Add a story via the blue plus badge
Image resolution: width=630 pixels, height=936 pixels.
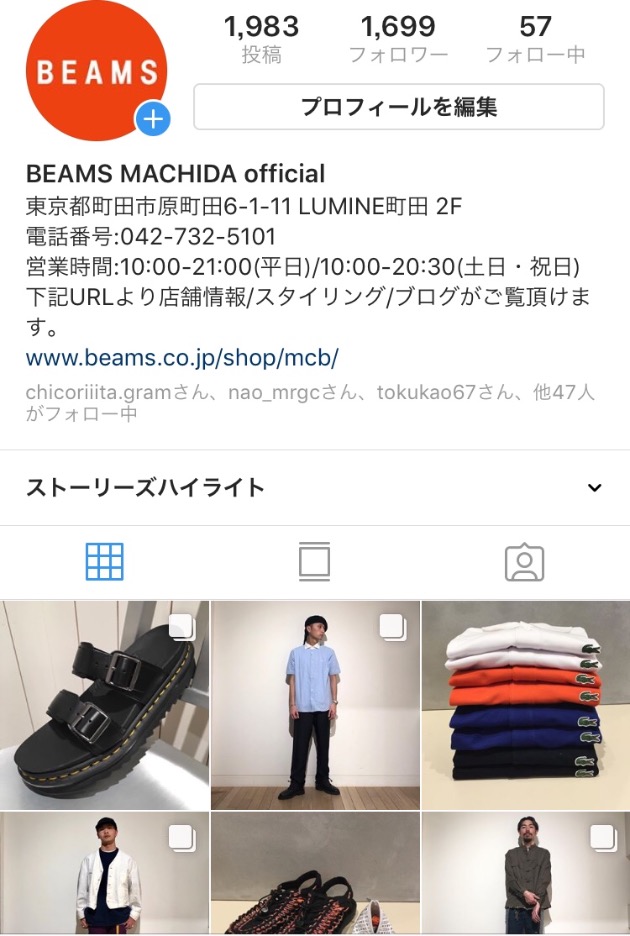153,120
